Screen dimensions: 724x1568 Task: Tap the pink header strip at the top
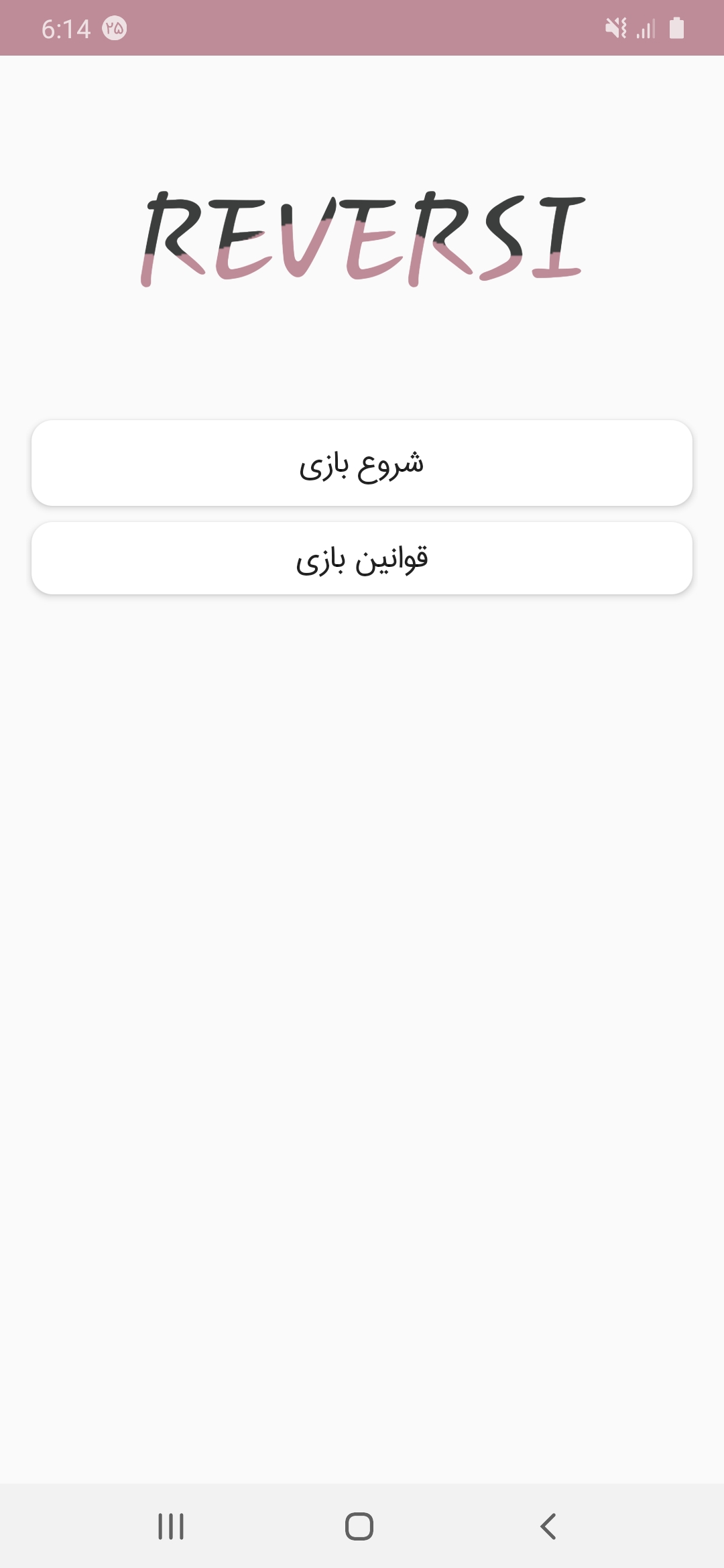tap(362, 28)
